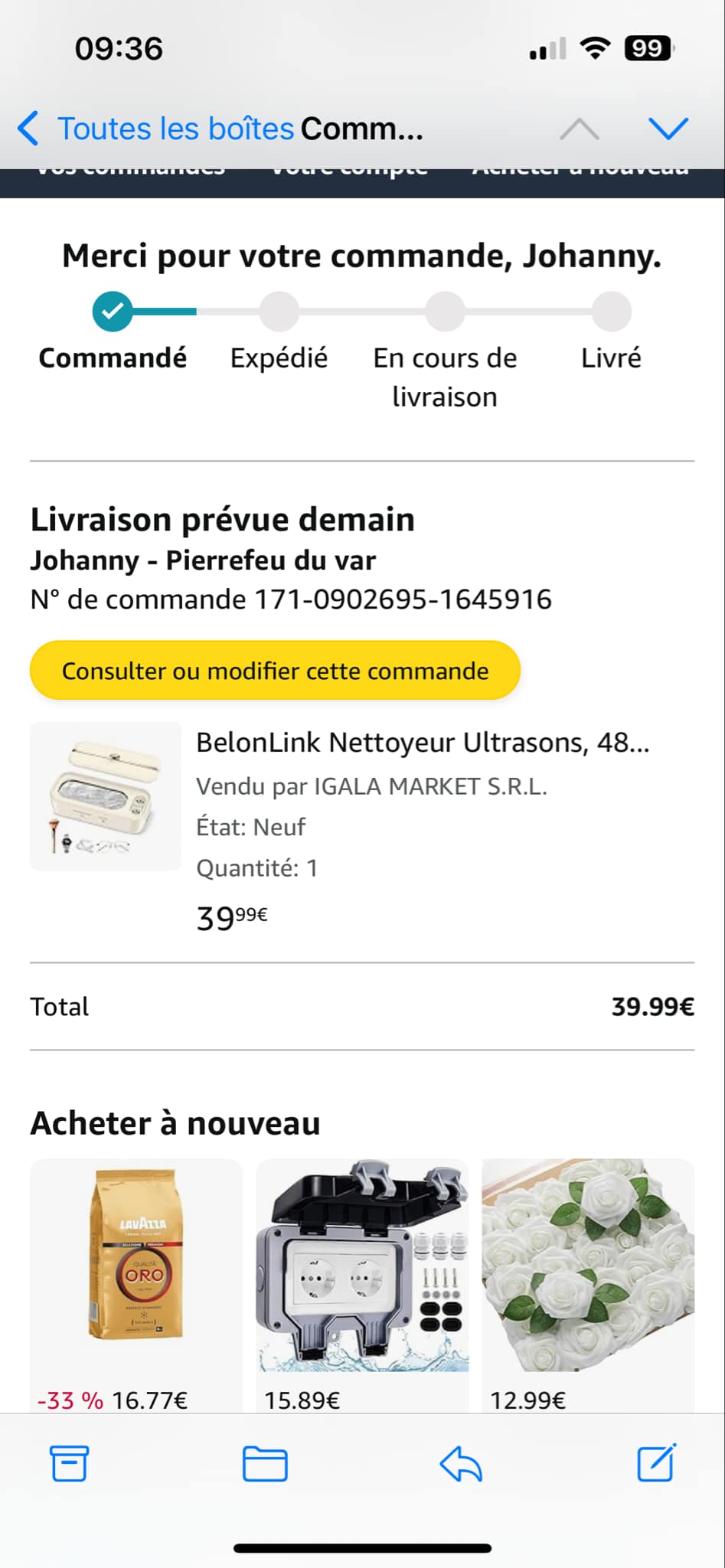Open the BelonLink Nettoyeur Ultrasons product image
725x1568 pixels.
coord(106,796)
